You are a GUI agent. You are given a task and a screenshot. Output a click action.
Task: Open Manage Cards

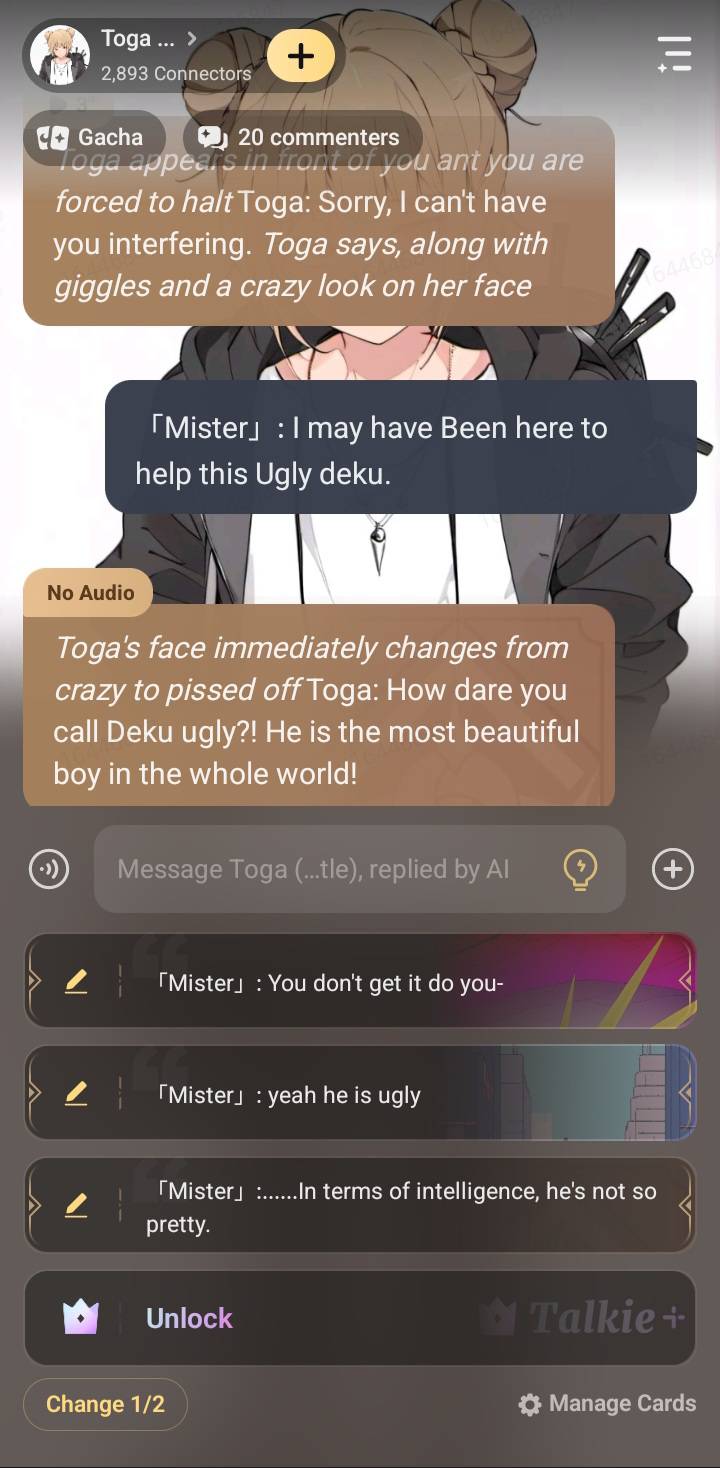[x=607, y=1404]
